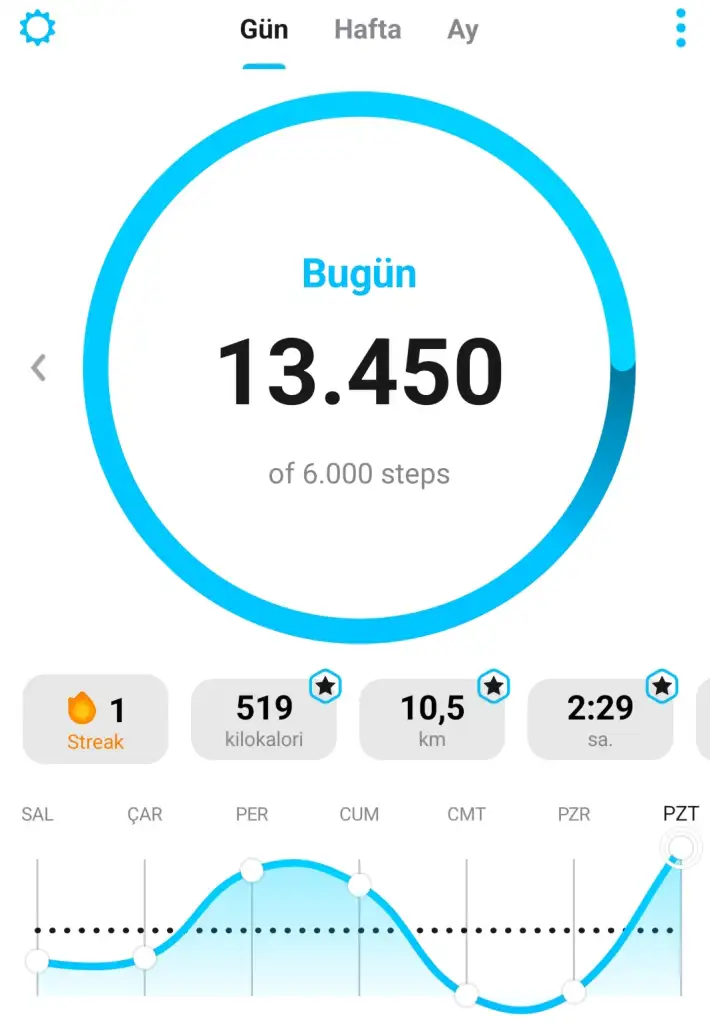
Task: Select the PER point on the chart
Action: [252, 870]
